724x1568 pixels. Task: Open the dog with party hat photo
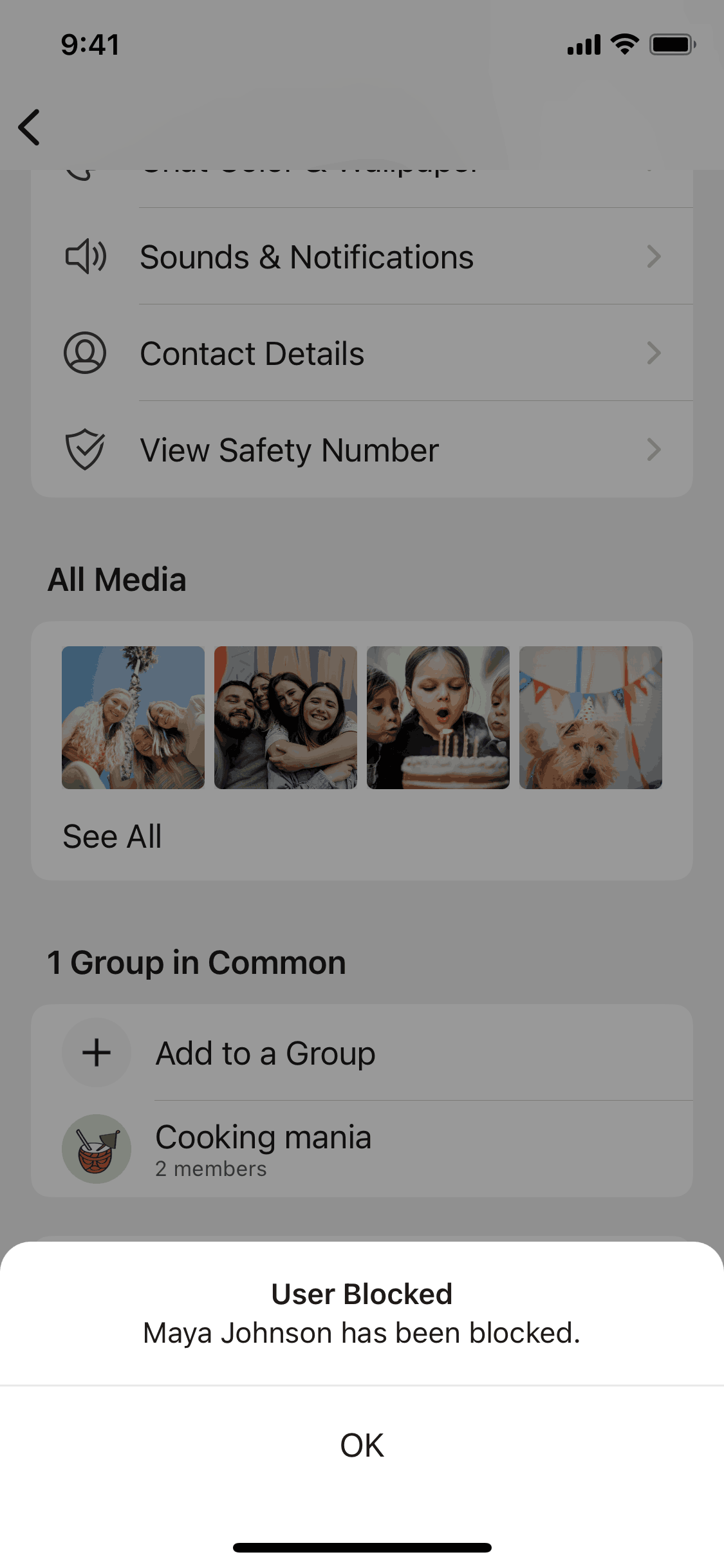[x=591, y=718]
